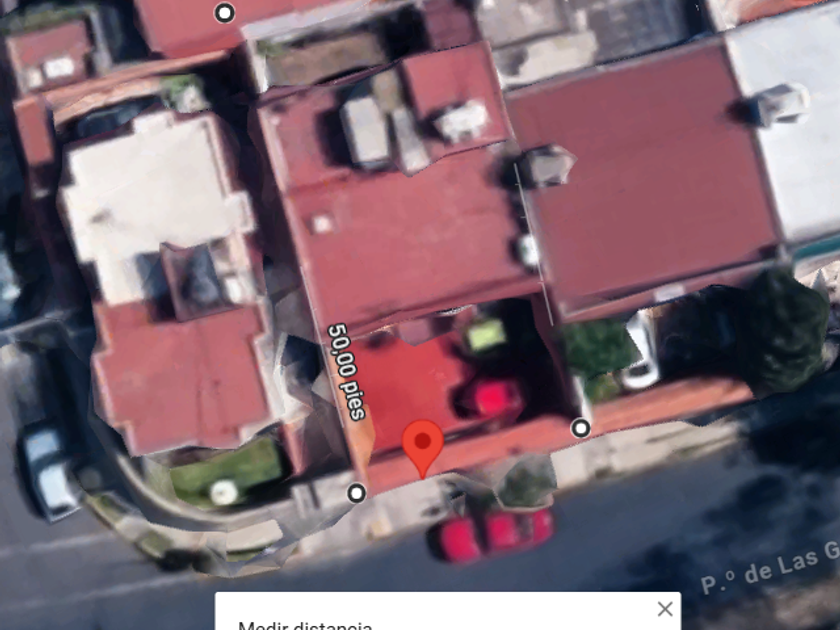Close the Medir distancia panel
Screen dimensions: 840x630
[665, 609]
